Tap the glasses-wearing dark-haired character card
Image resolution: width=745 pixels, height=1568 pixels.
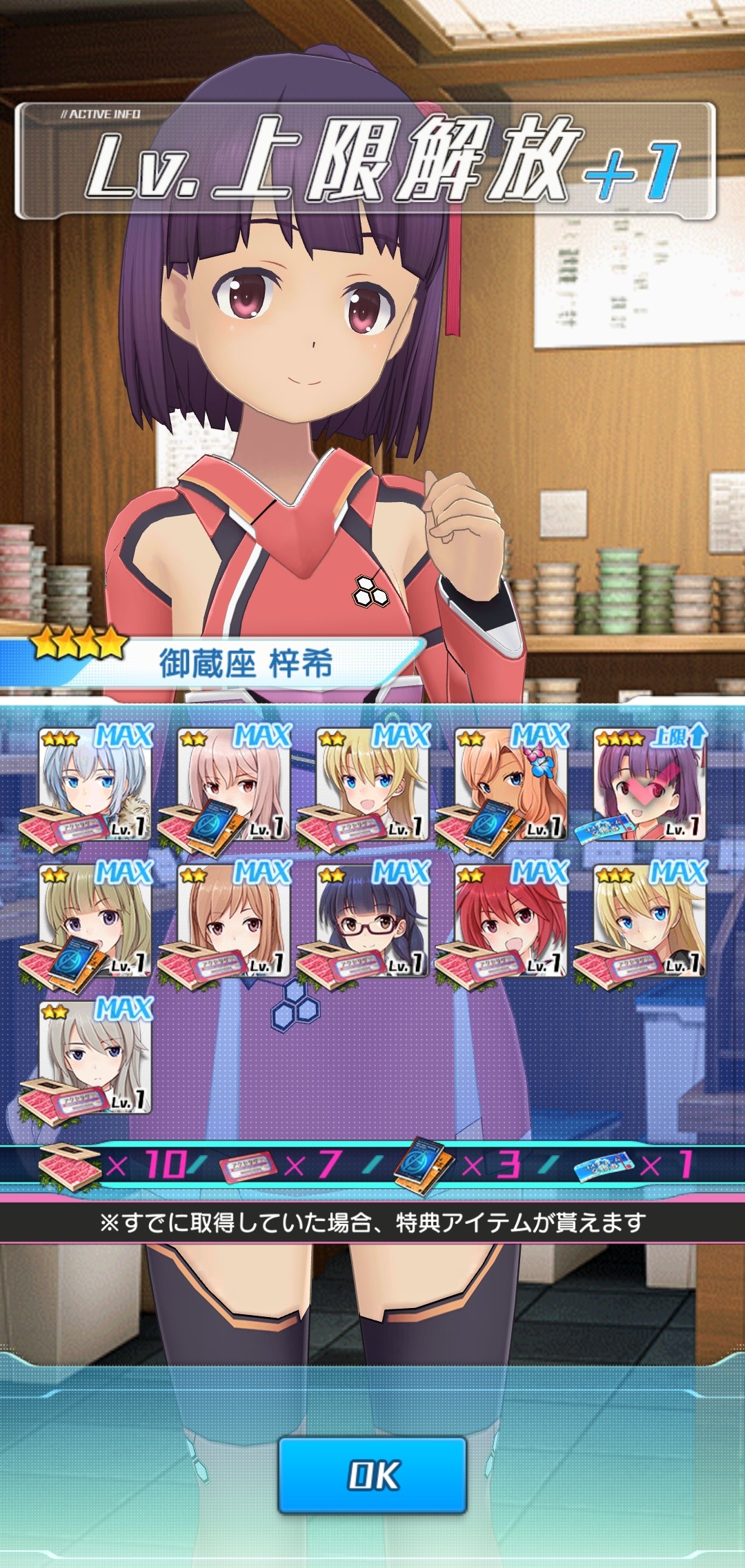coord(372,921)
